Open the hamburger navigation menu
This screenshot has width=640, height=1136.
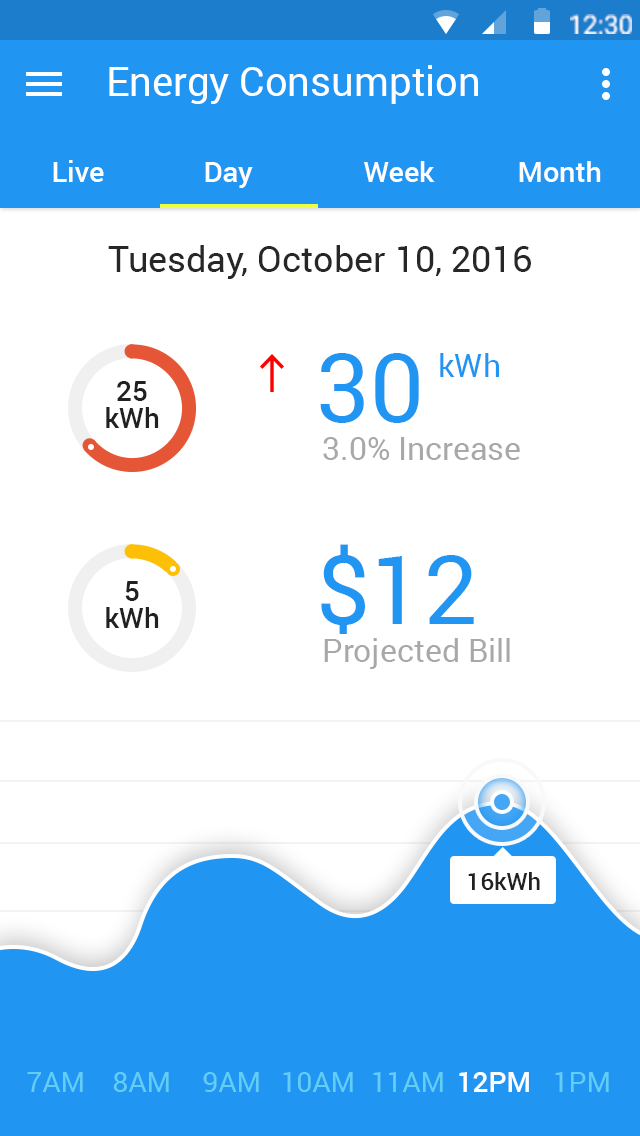44,84
